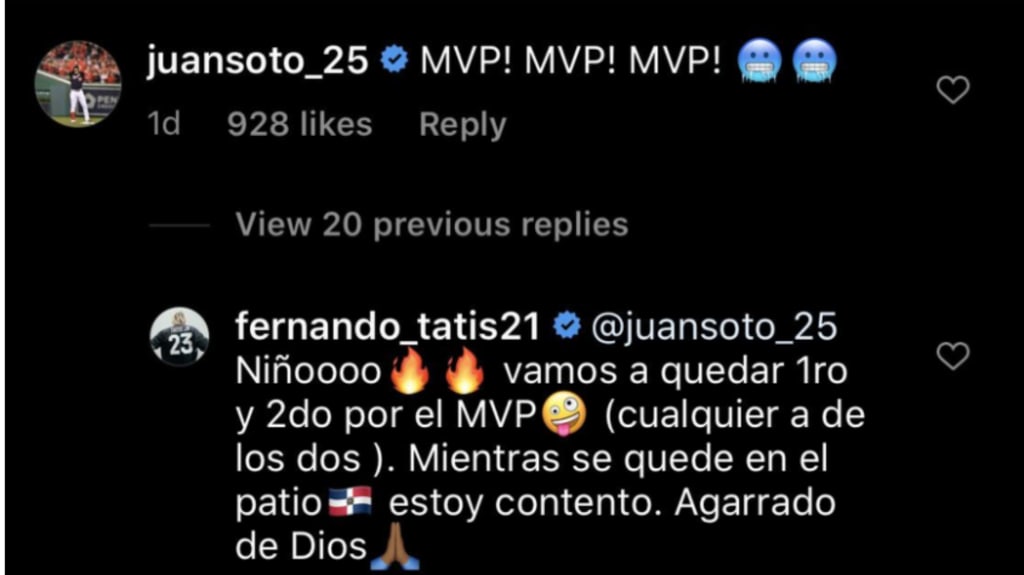Open juansoto_25's profile picture

(x=78, y=83)
